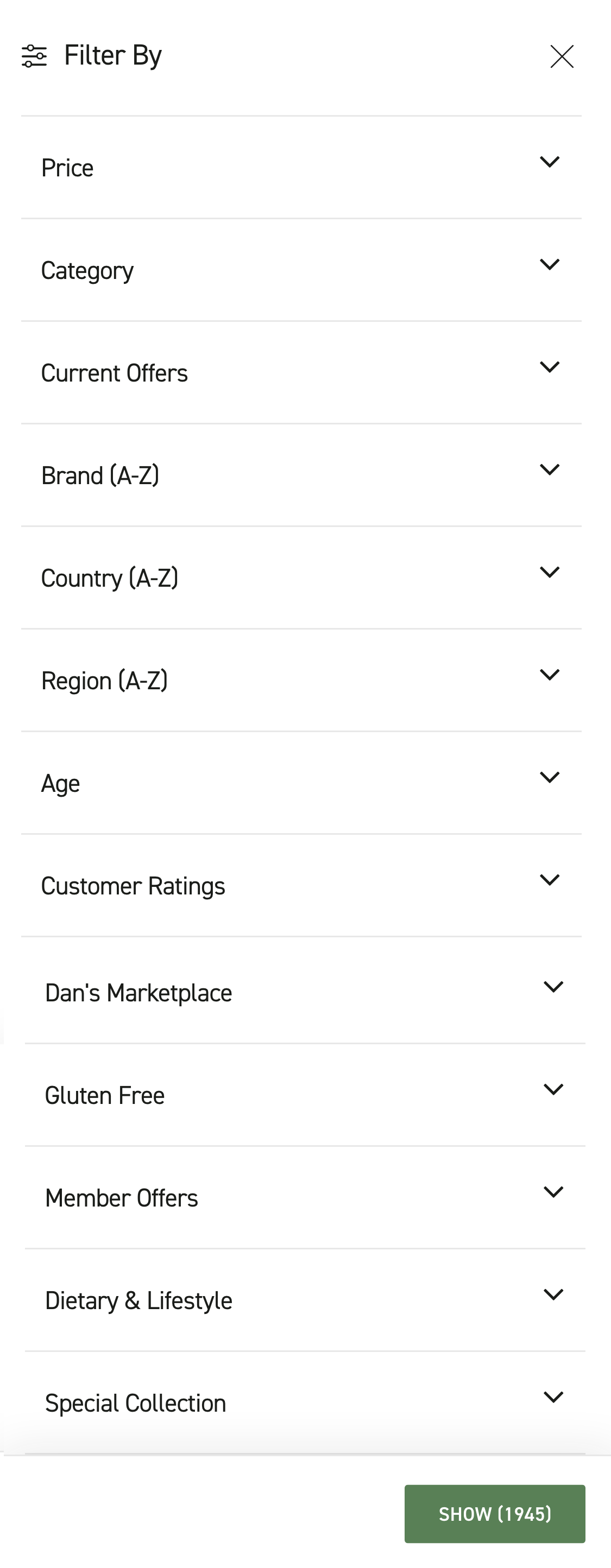Open the Gluten Free filter
Image resolution: width=611 pixels, height=1568 pixels.
553,1089
